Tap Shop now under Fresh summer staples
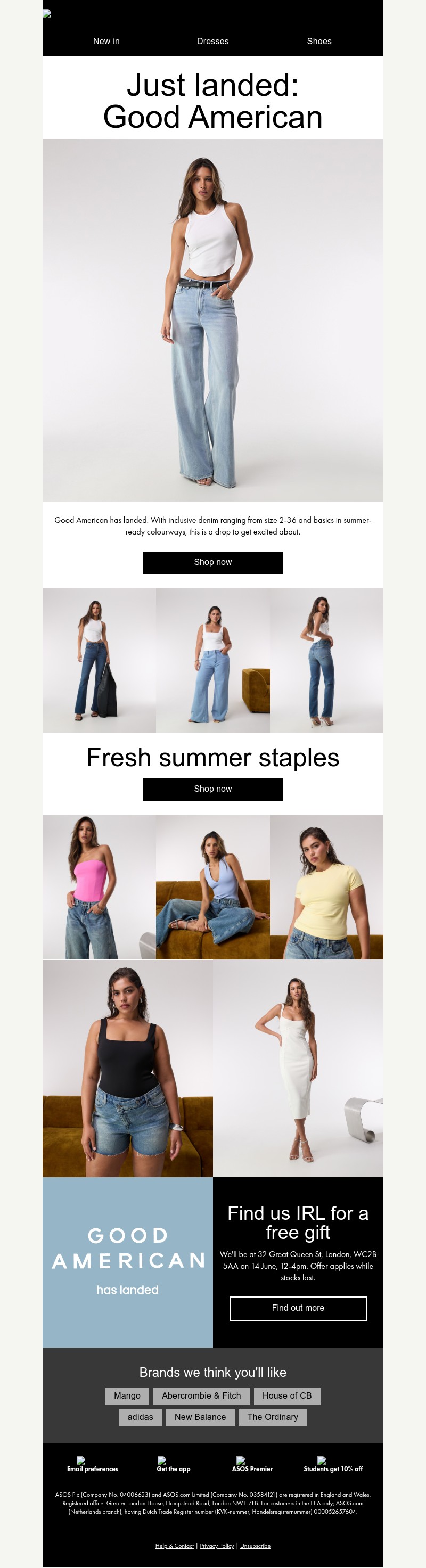Viewport: 426px width, 1568px height. [212, 789]
